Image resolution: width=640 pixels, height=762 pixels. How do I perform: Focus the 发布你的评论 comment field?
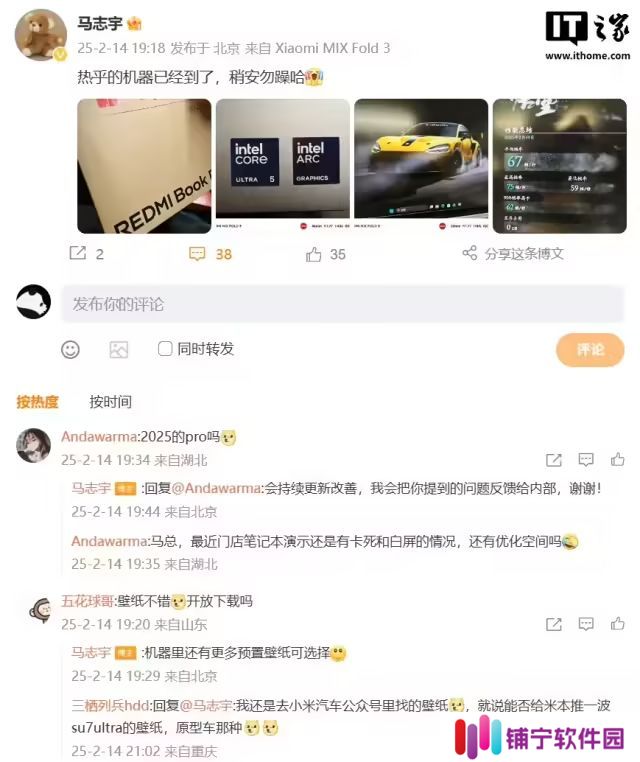click(x=340, y=304)
